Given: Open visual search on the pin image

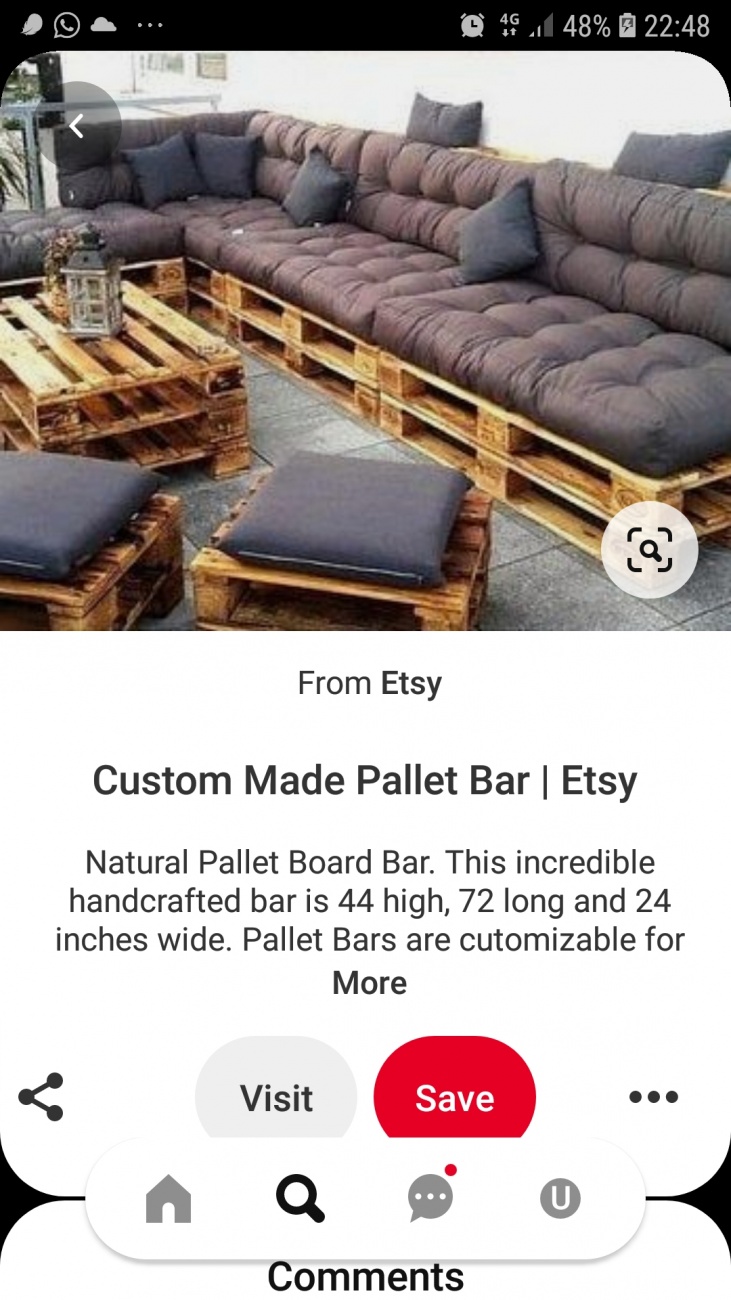Looking at the screenshot, I should pyautogui.click(x=649, y=550).
